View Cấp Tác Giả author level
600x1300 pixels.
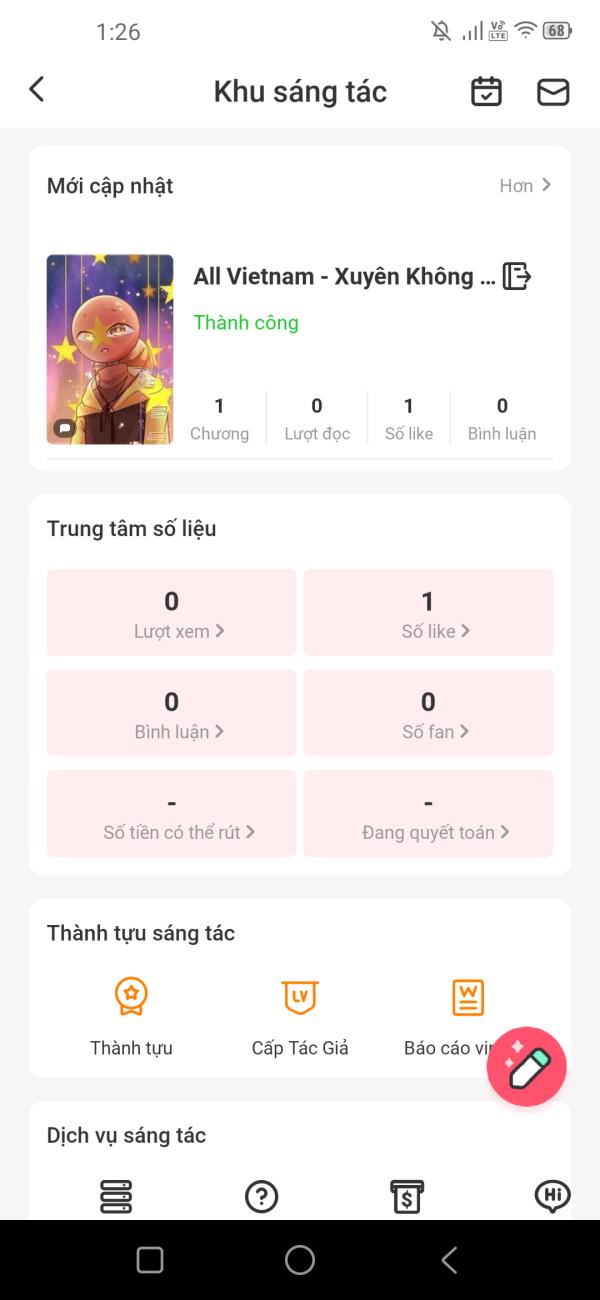coord(300,1015)
